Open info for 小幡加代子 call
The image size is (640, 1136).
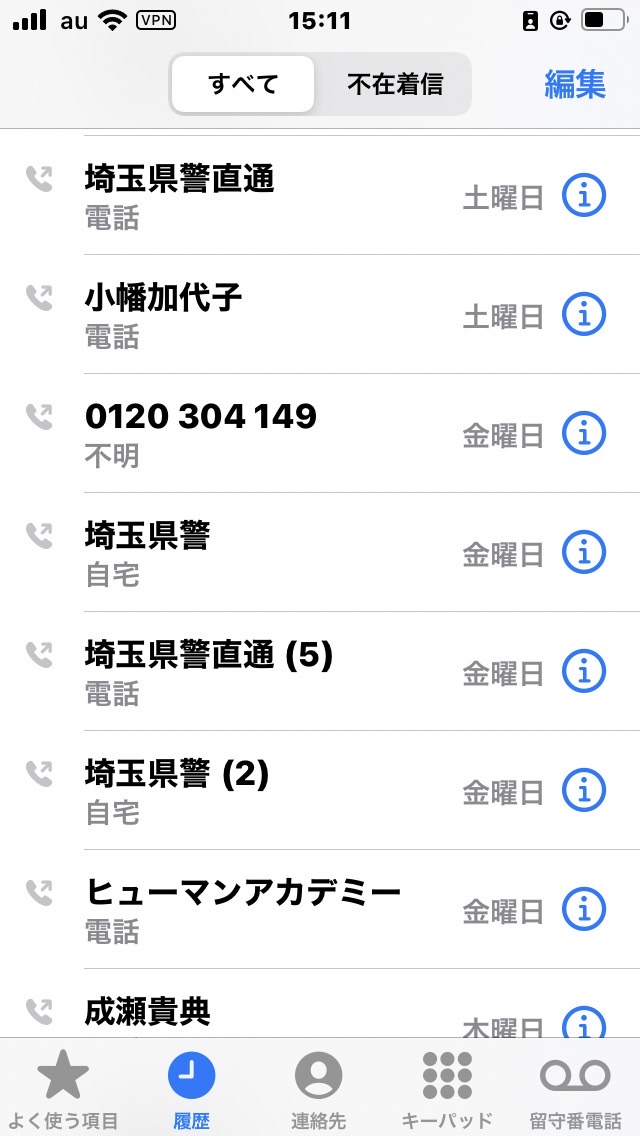[x=583, y=314]
